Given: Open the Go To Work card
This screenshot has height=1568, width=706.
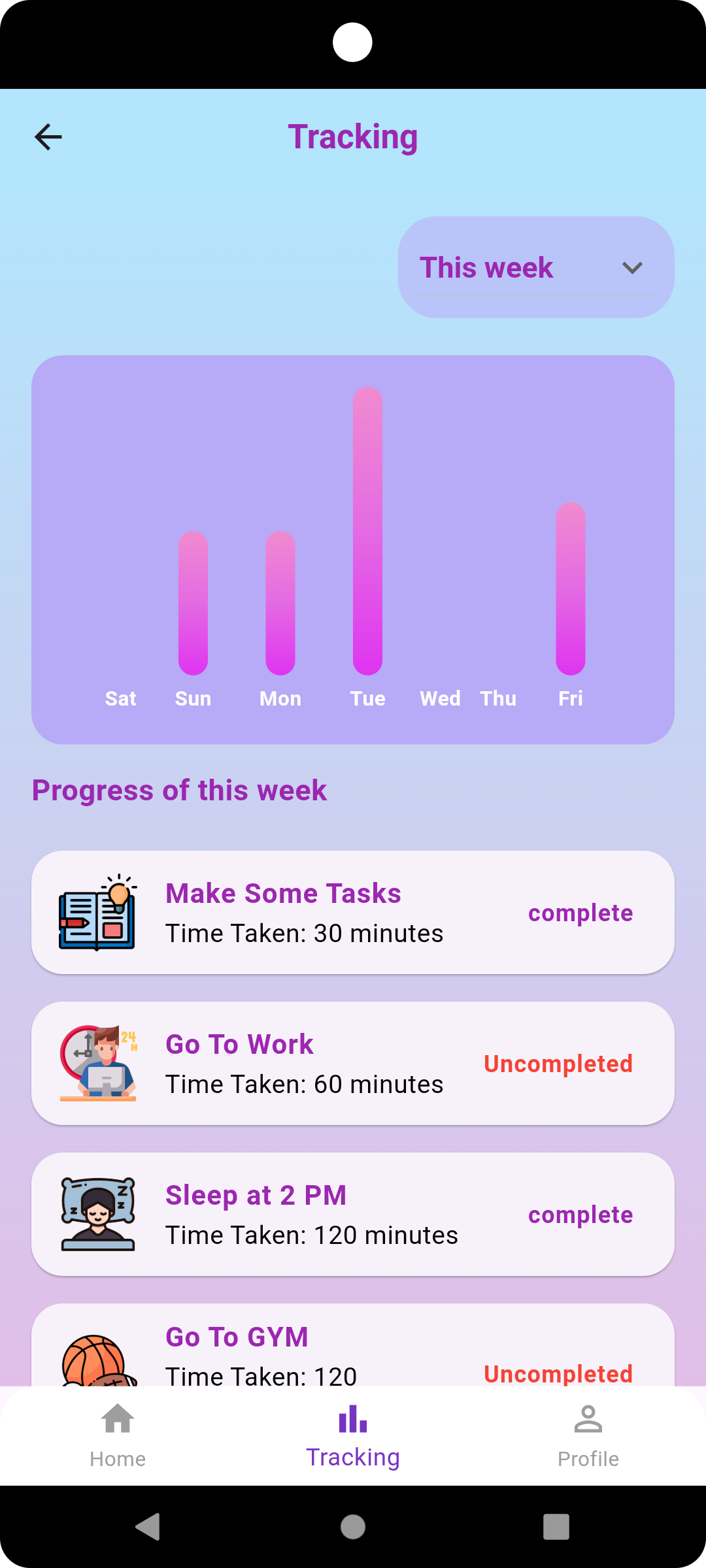Looking at the screenshot, I should point(352,1063).
